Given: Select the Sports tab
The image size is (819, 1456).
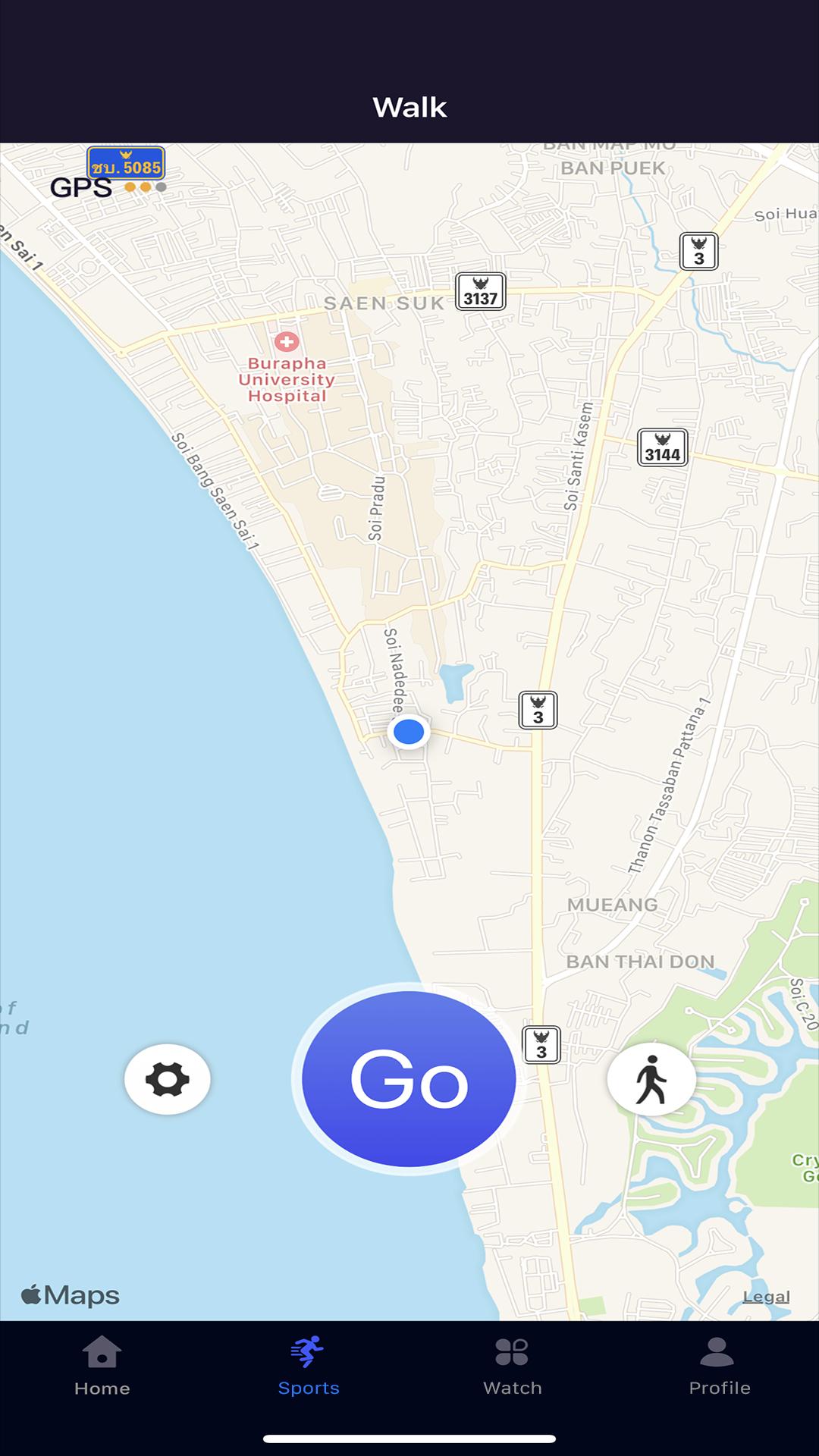Looking at the screenshot, I should [x=308, y=1367].
